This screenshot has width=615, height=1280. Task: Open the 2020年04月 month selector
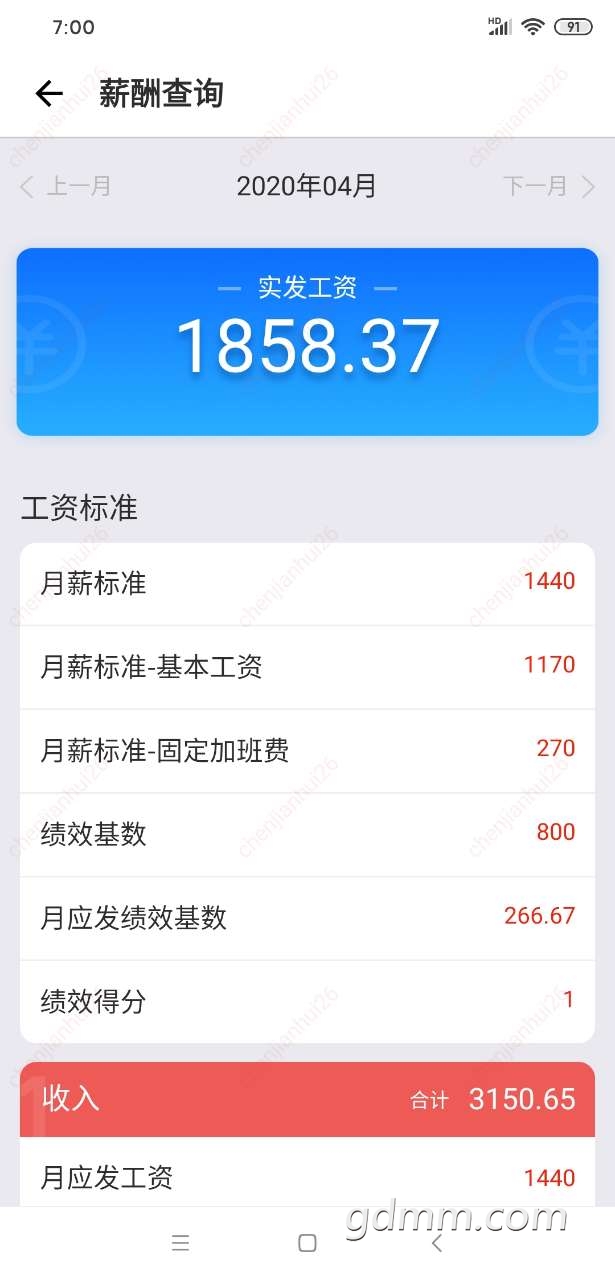[x=306, y=186]
